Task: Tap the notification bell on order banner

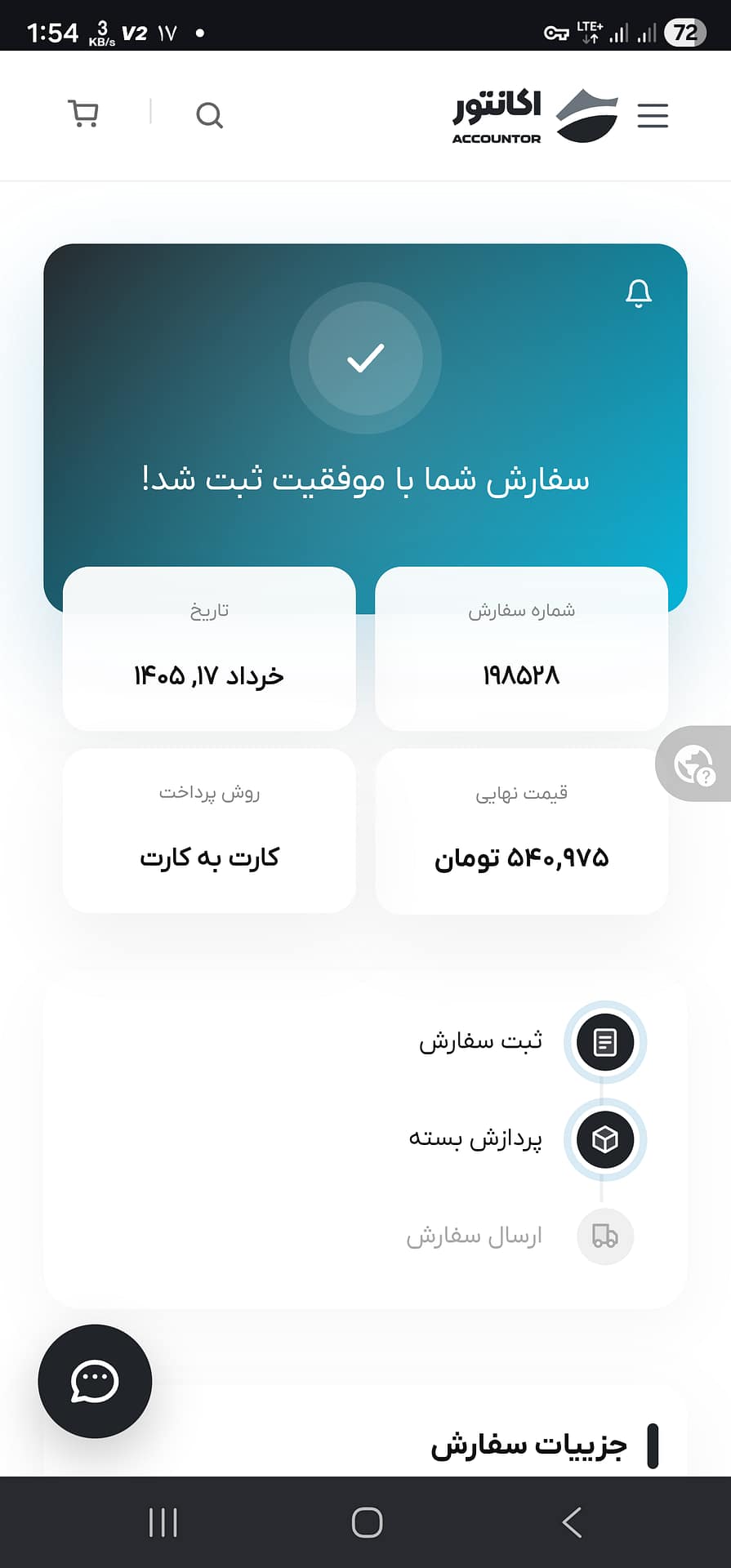Action: point(639,293)
